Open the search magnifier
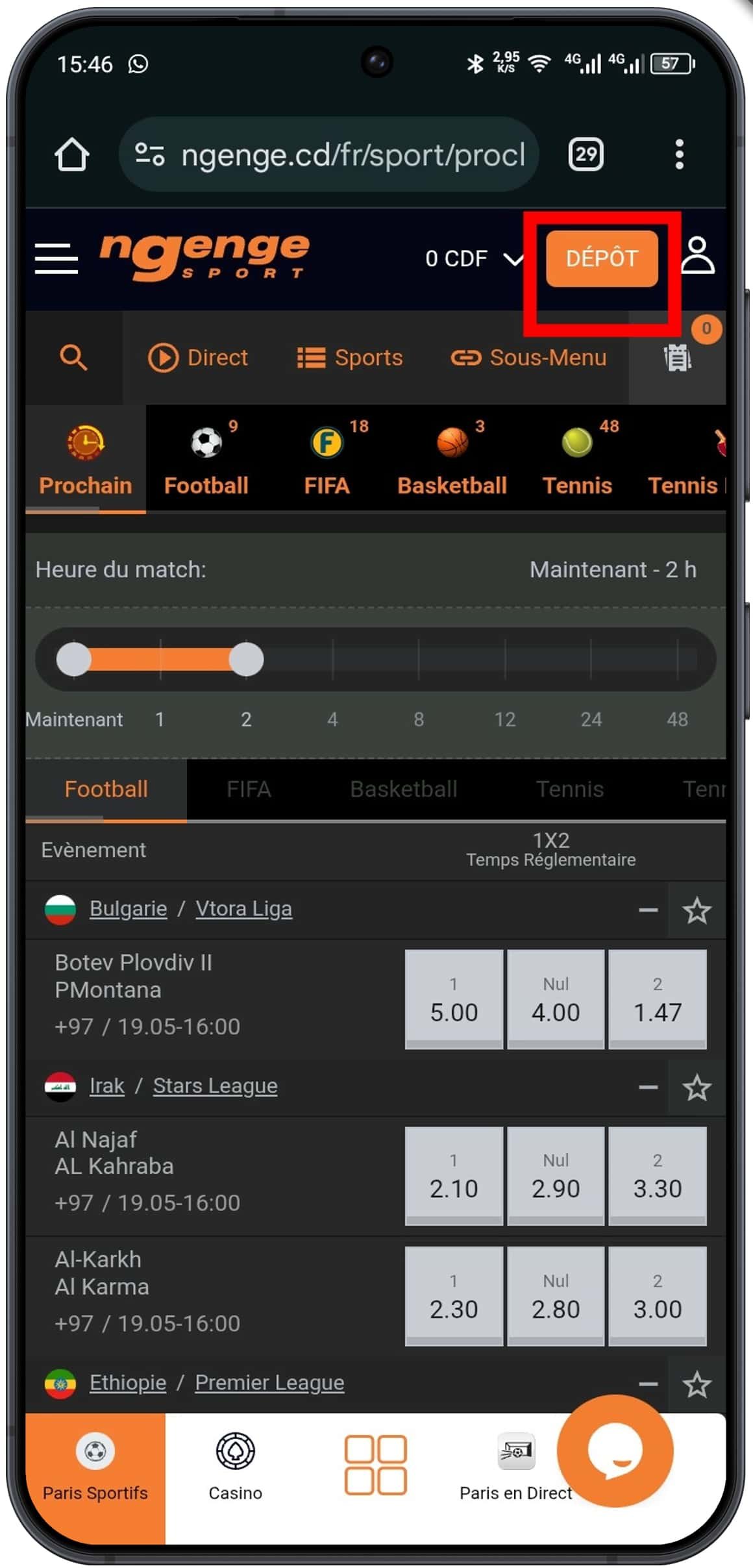Screen dimensions: 753x1568 [73, 358]
